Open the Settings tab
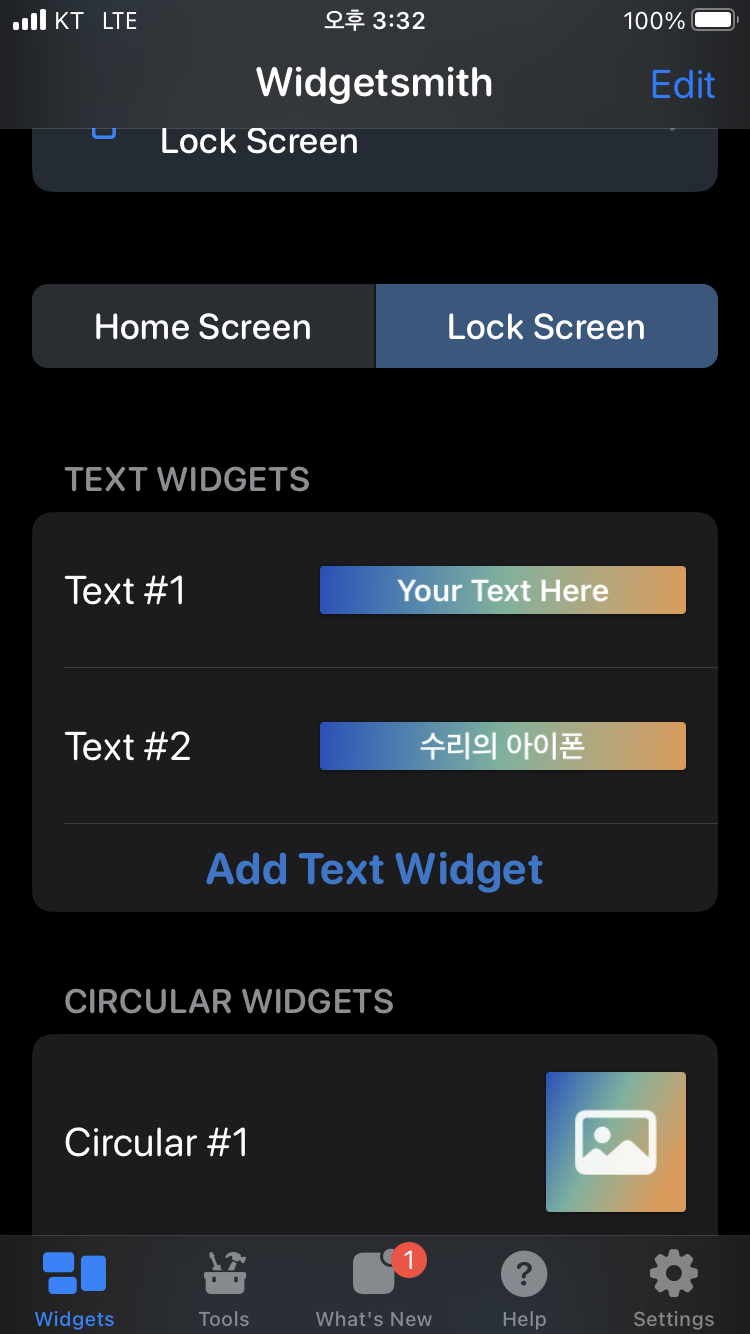This screenshot has height=1334, width=750. pyautogui.click(x=674, y=1288)
